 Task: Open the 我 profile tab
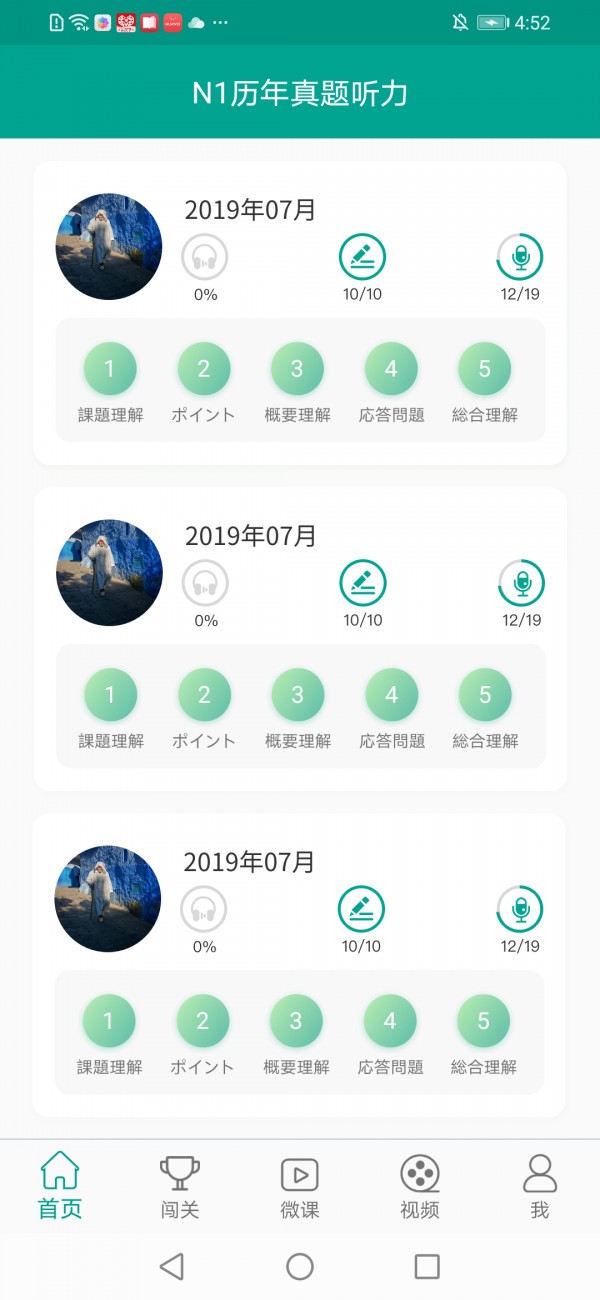click(540, 1186)
